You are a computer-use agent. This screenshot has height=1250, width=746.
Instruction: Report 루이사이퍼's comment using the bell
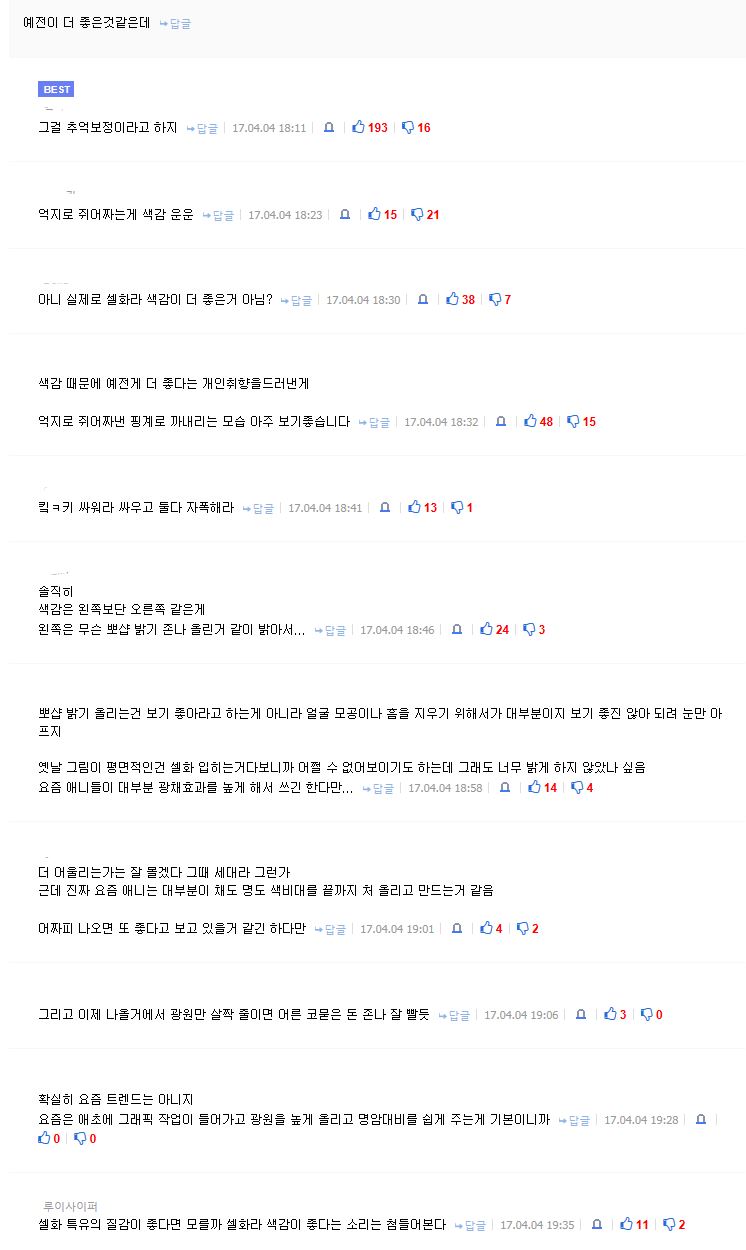click(x=597, y=1224)
